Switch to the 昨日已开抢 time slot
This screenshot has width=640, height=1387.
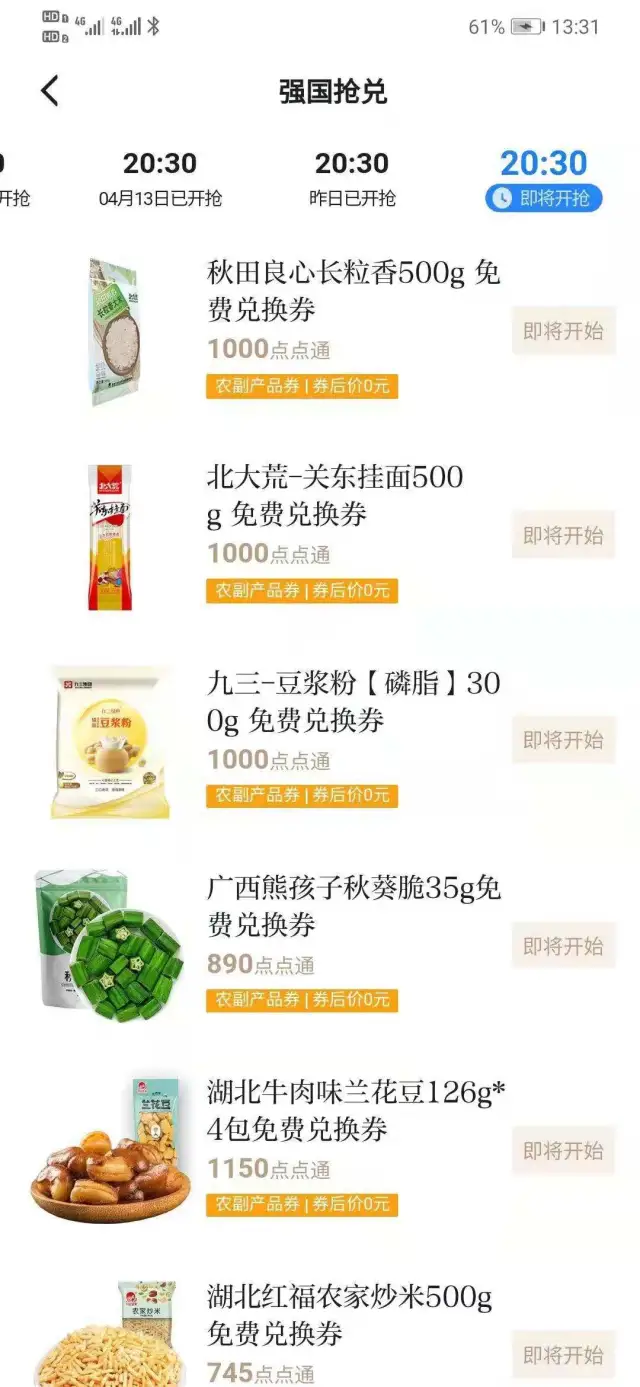352,178
